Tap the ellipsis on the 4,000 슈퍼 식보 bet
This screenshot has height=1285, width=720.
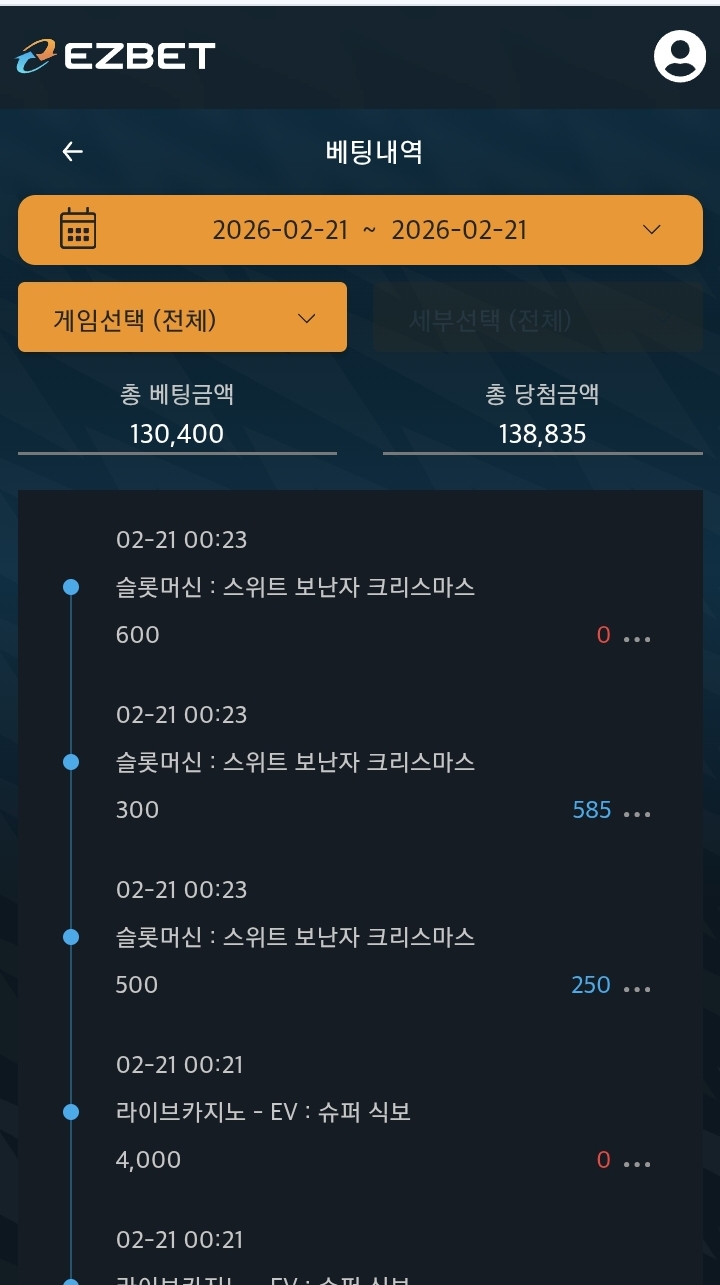tap(637, 1162)
